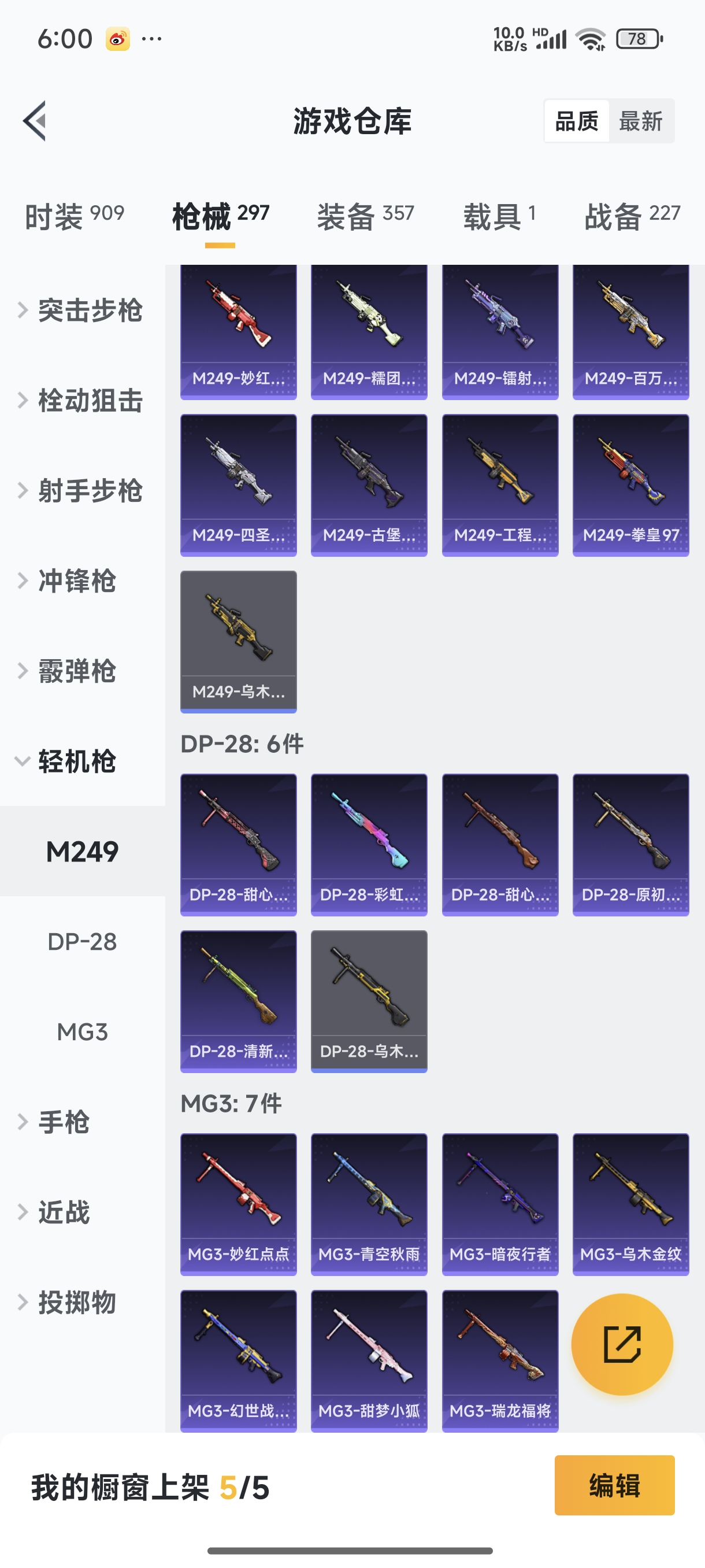The image size is (705, 1568).
Task: Tap the 编辑 button
Action: tap(614, 1485)
